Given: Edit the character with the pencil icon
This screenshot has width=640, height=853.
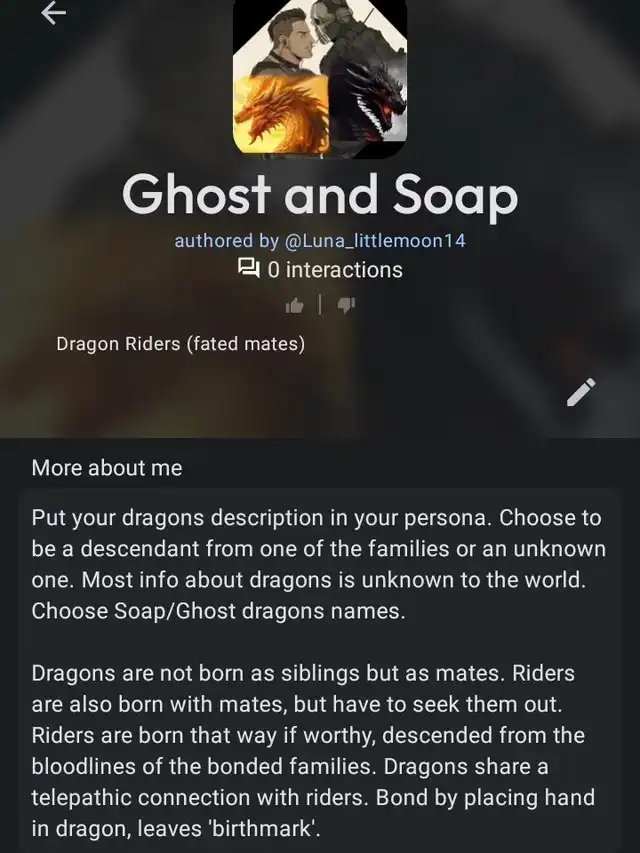Looking at the screenshot, I should tap(581, 392).
